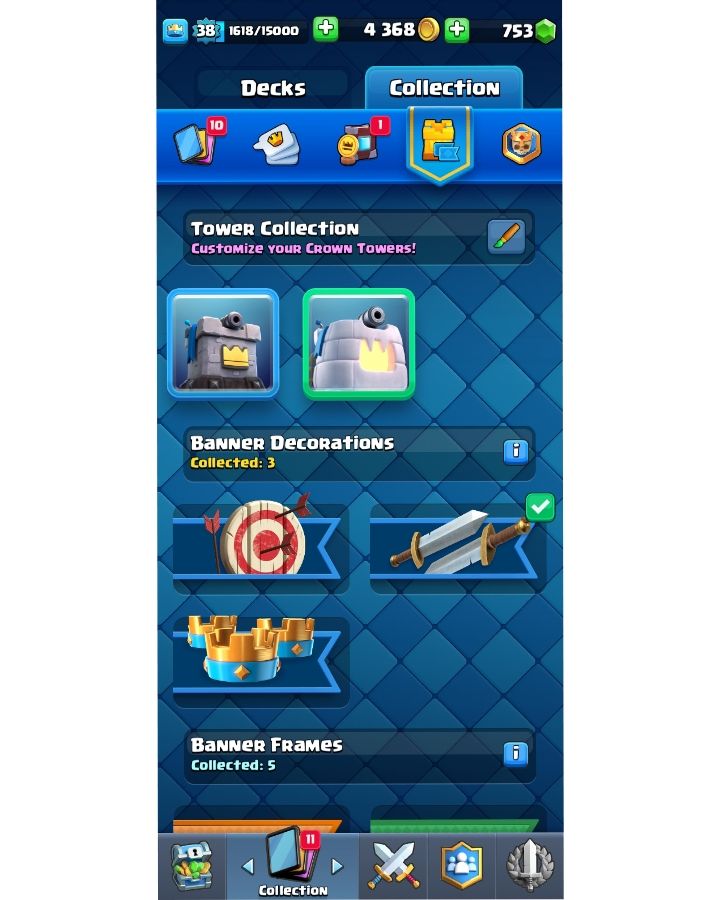Choose the archery target banner decoration

tap(261, 547)
